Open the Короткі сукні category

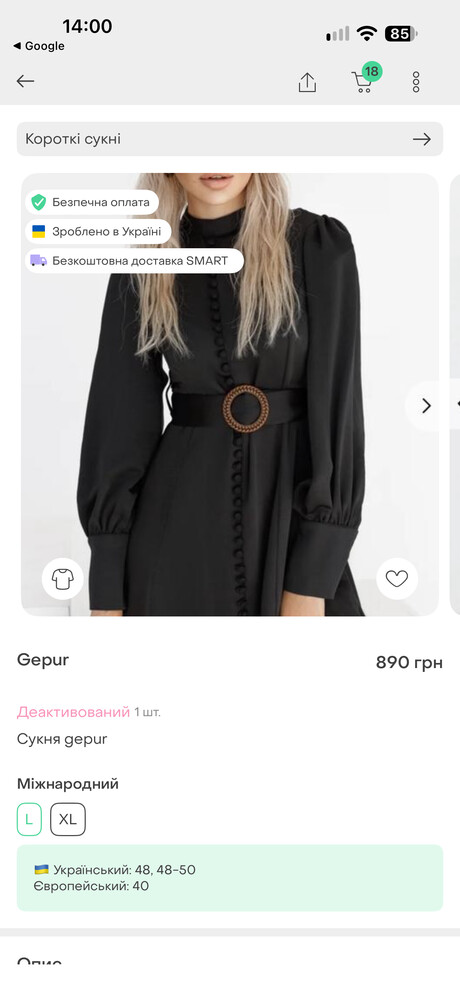coord(230,139)
